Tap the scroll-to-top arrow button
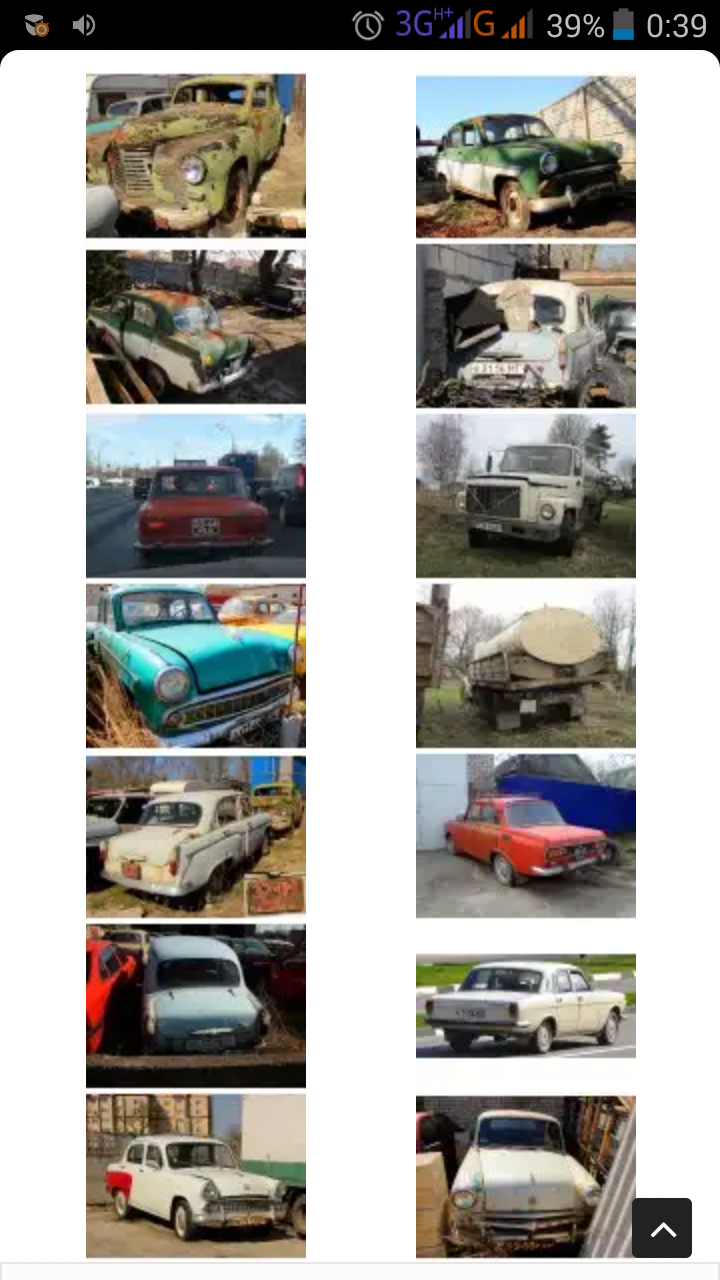This screenshot has width=720, height=1280. pos(662,1228)
